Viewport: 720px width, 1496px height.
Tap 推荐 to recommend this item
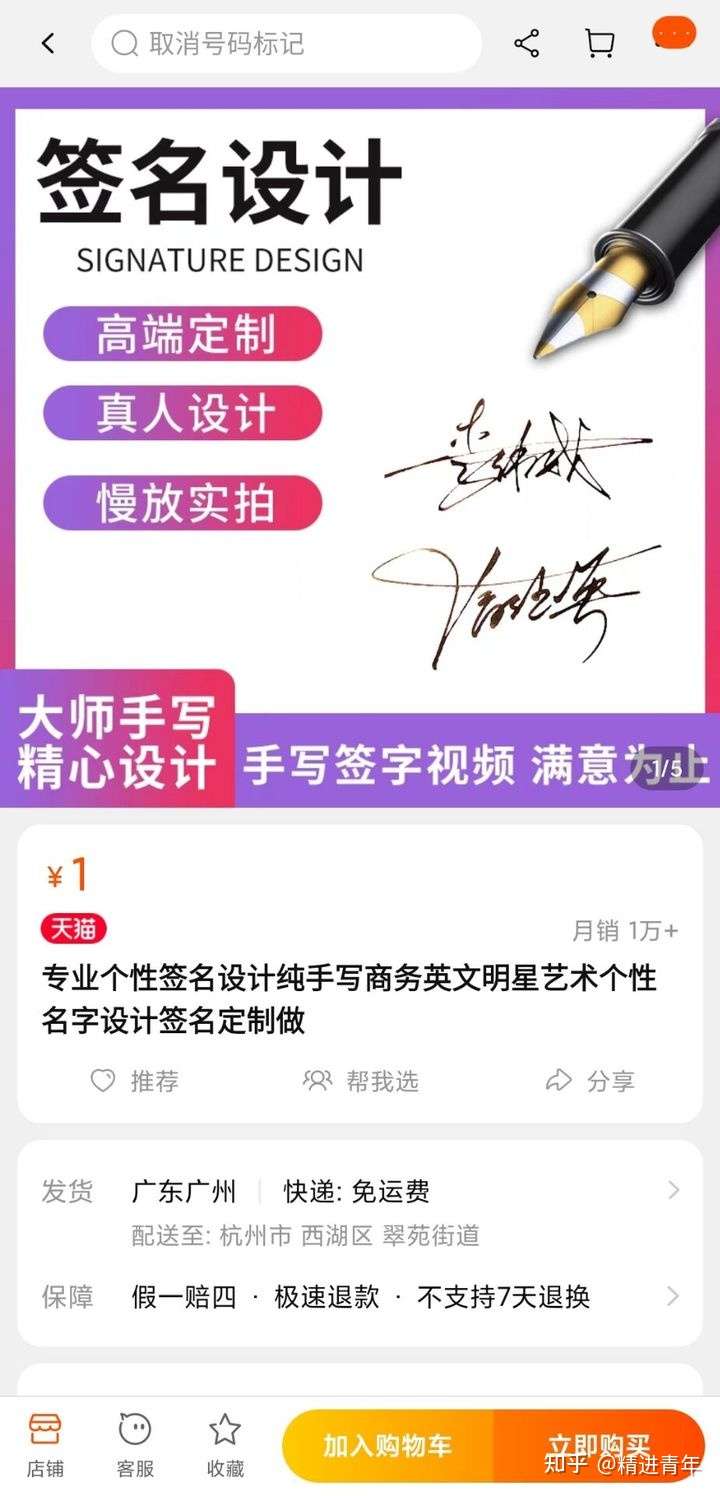[x=134, y=1081]
